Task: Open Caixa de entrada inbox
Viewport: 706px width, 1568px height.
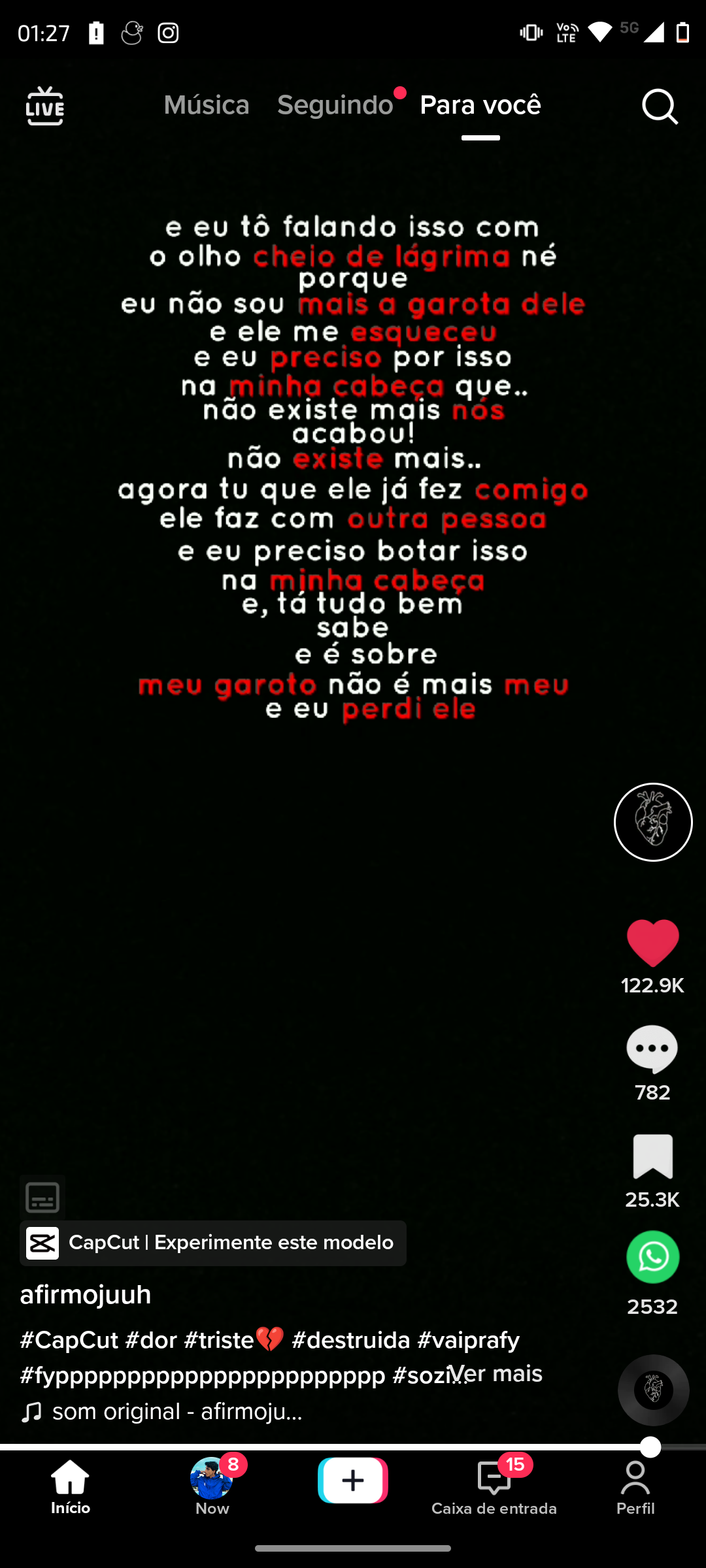Action: tap(494, 1486)
